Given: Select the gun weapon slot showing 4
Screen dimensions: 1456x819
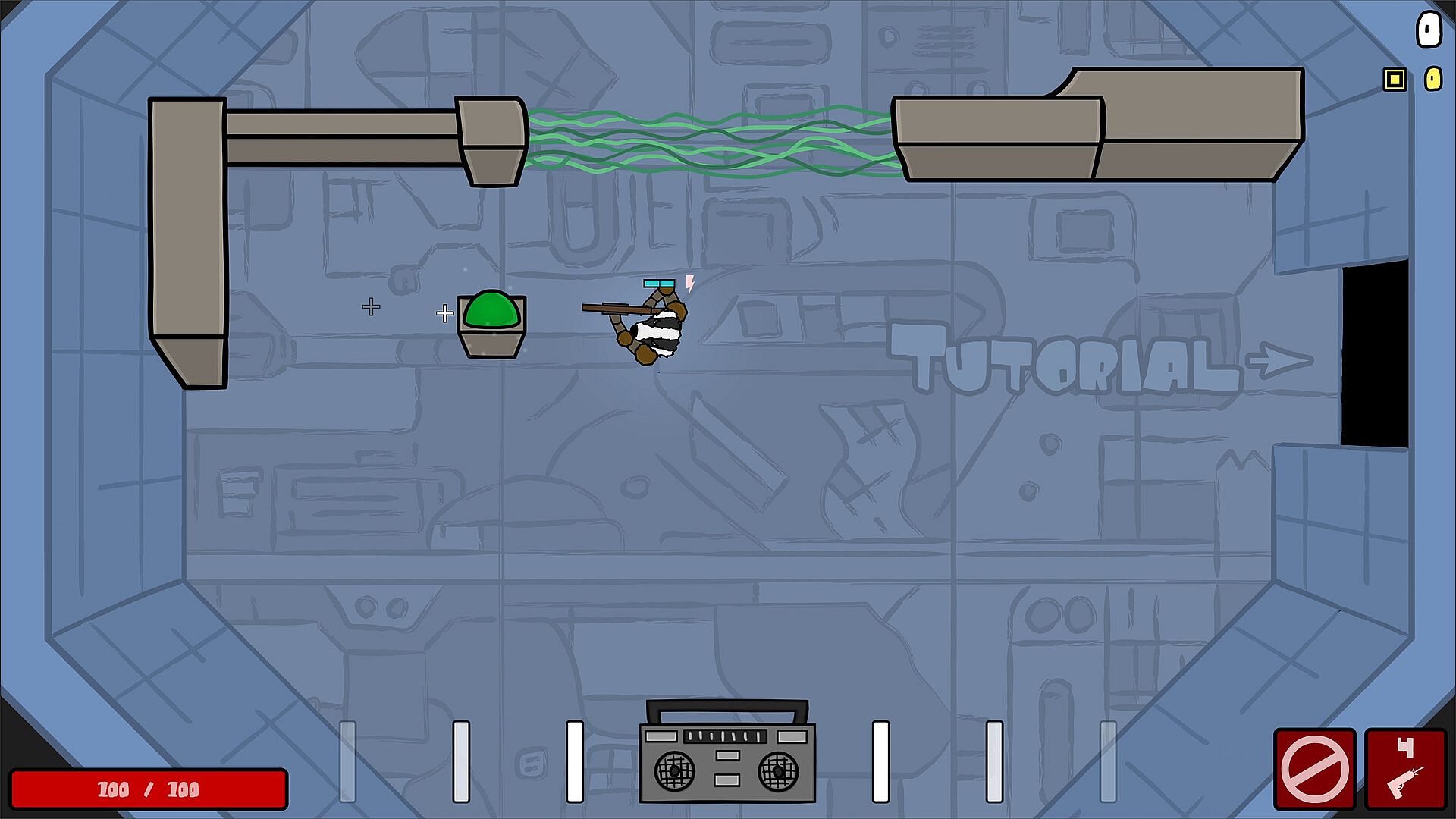Looking at the screenshot, I should [1405, 769].
